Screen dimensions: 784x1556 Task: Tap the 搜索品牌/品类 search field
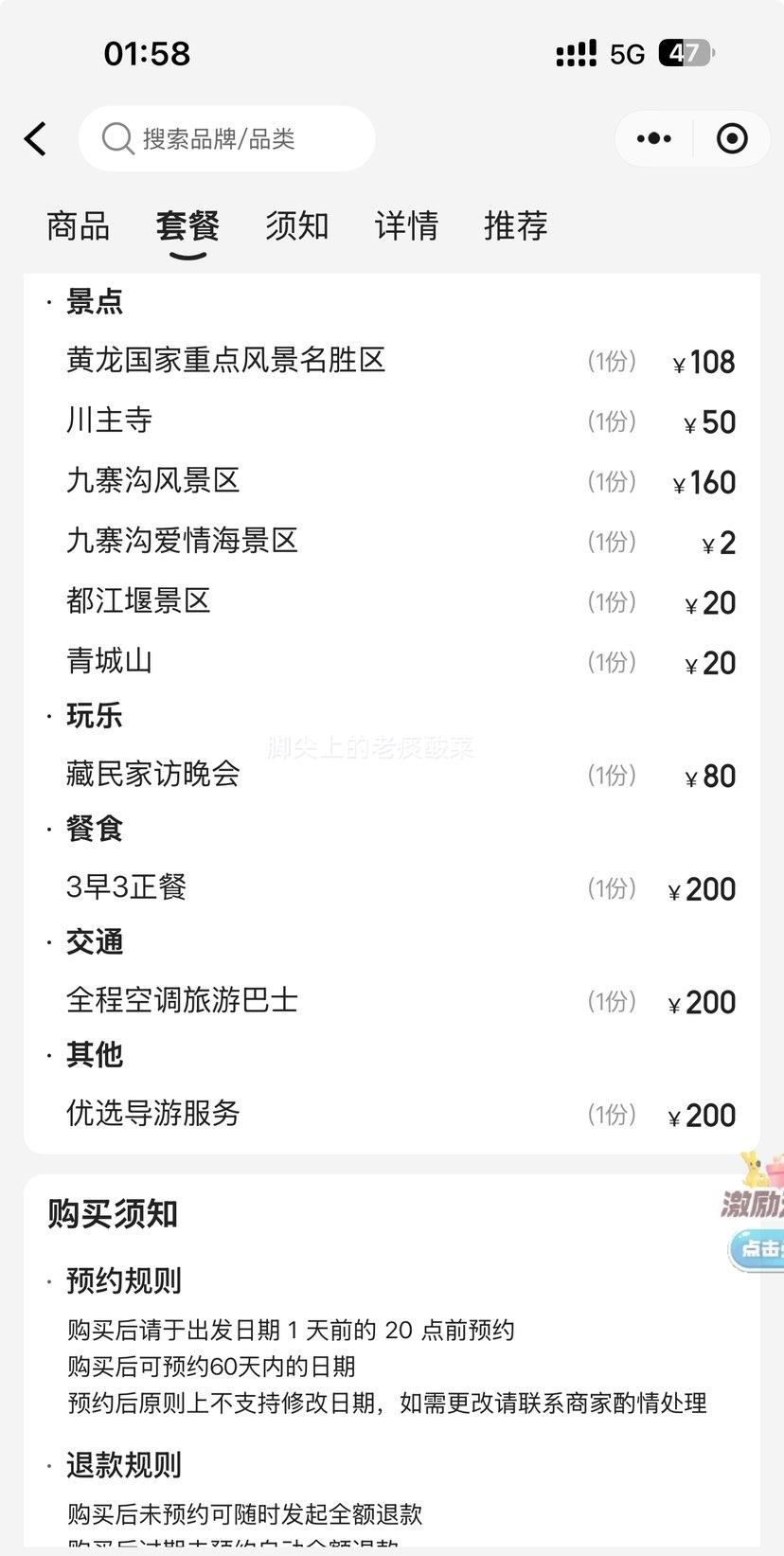point(227,138)
